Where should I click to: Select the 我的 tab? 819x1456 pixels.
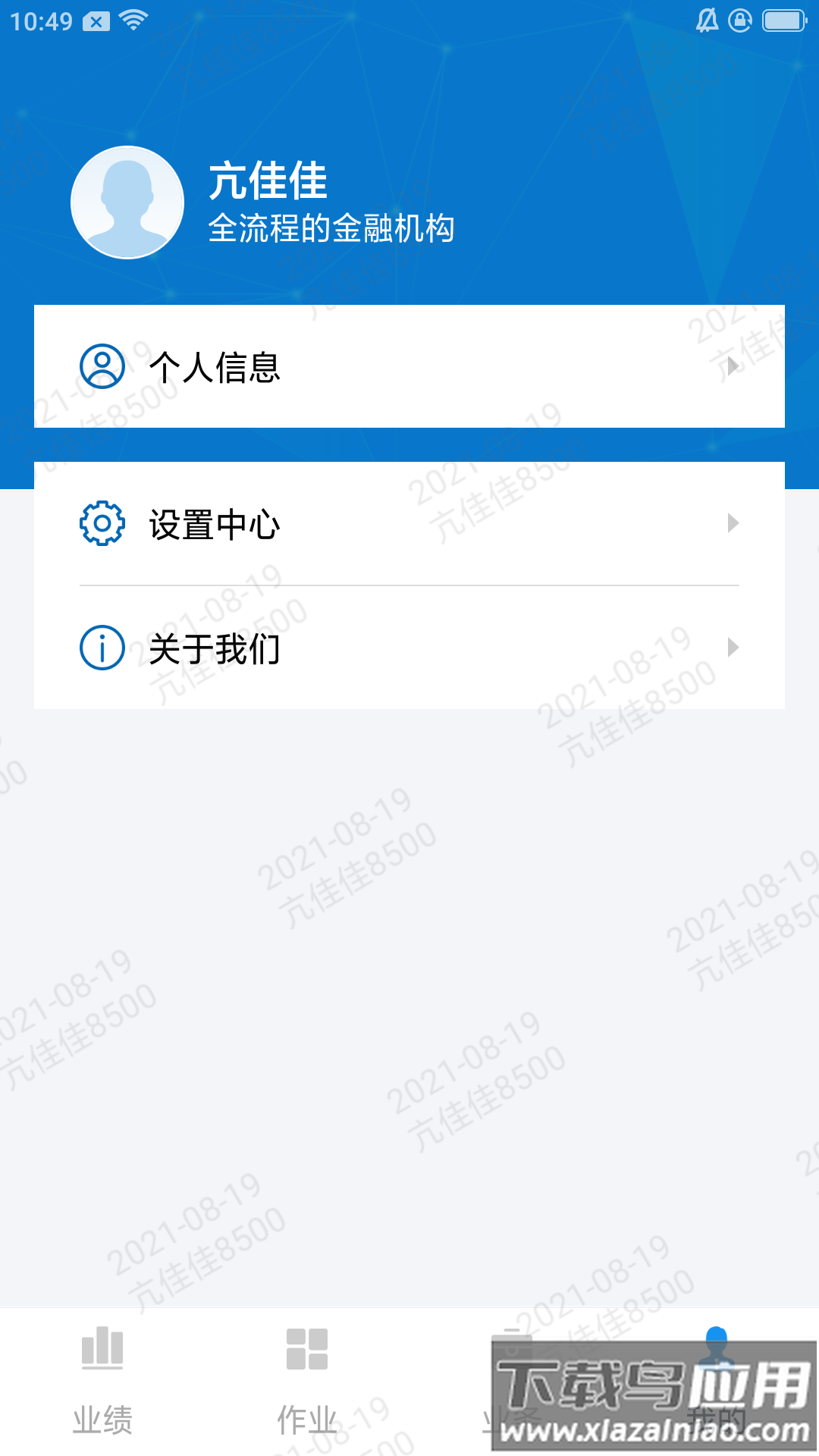[x=717, y=1382]
